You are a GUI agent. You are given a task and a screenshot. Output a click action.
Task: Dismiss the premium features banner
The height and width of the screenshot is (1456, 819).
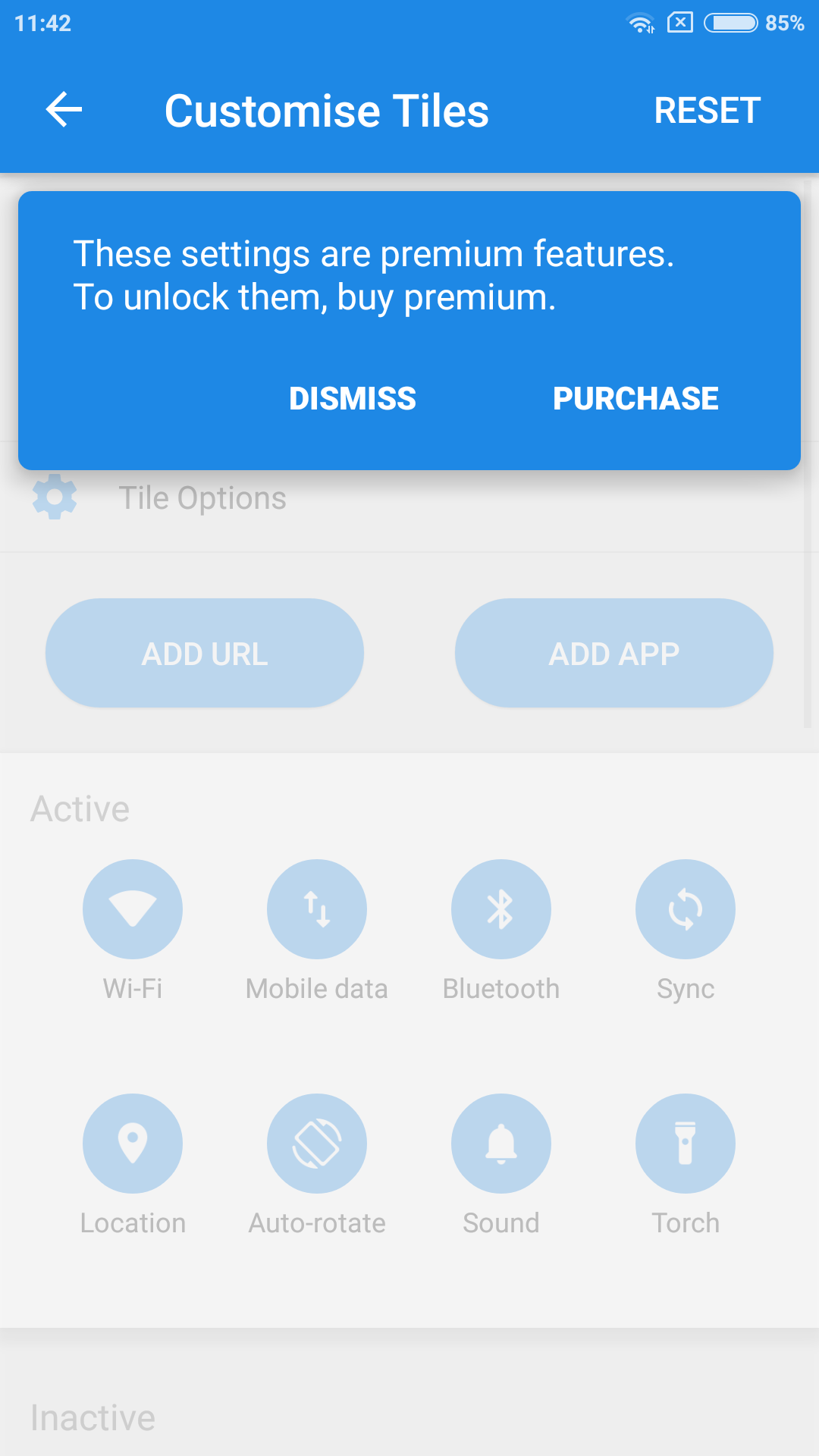[353, 399]
